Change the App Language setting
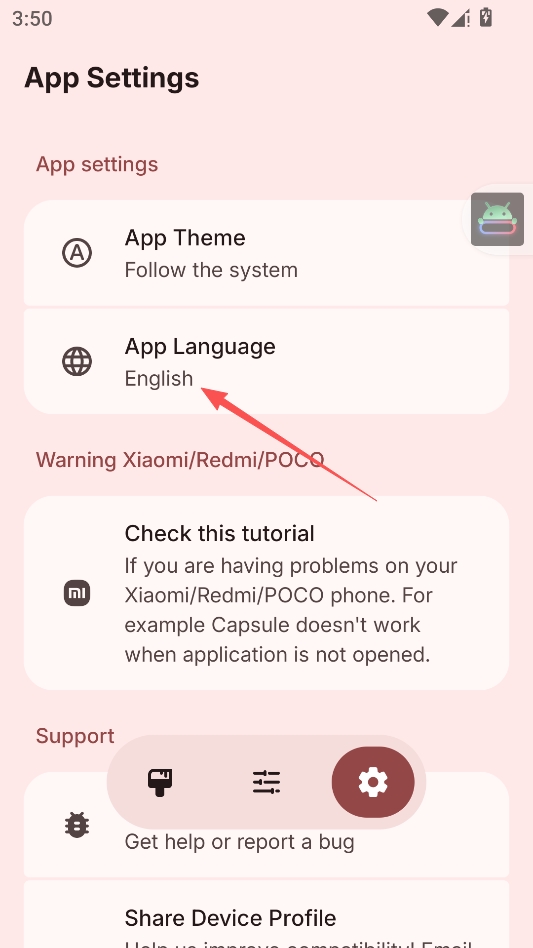533x948 pixels. coord(266,362)
